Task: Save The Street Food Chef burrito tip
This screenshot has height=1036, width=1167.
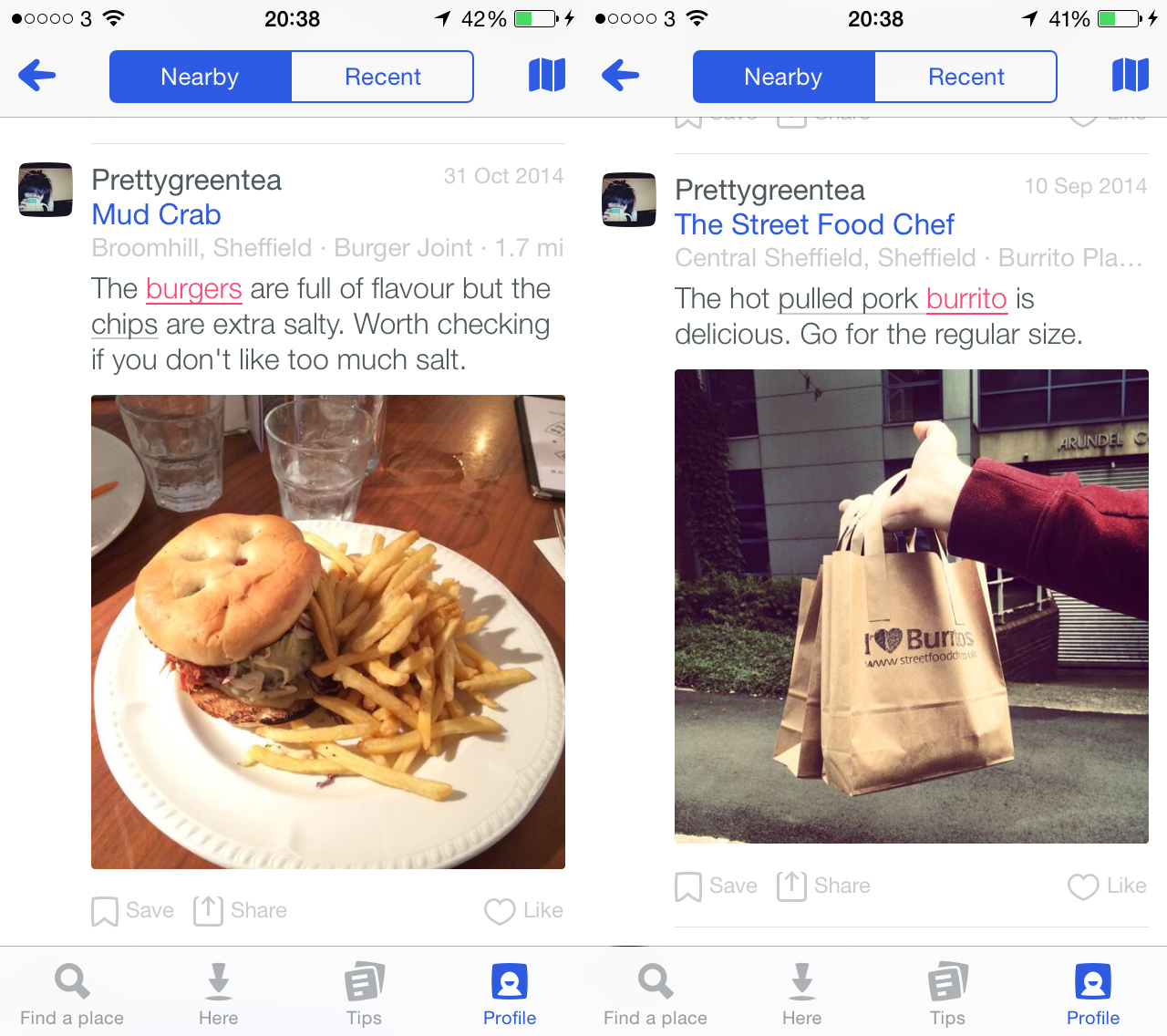Action: (x=717, y=886)
